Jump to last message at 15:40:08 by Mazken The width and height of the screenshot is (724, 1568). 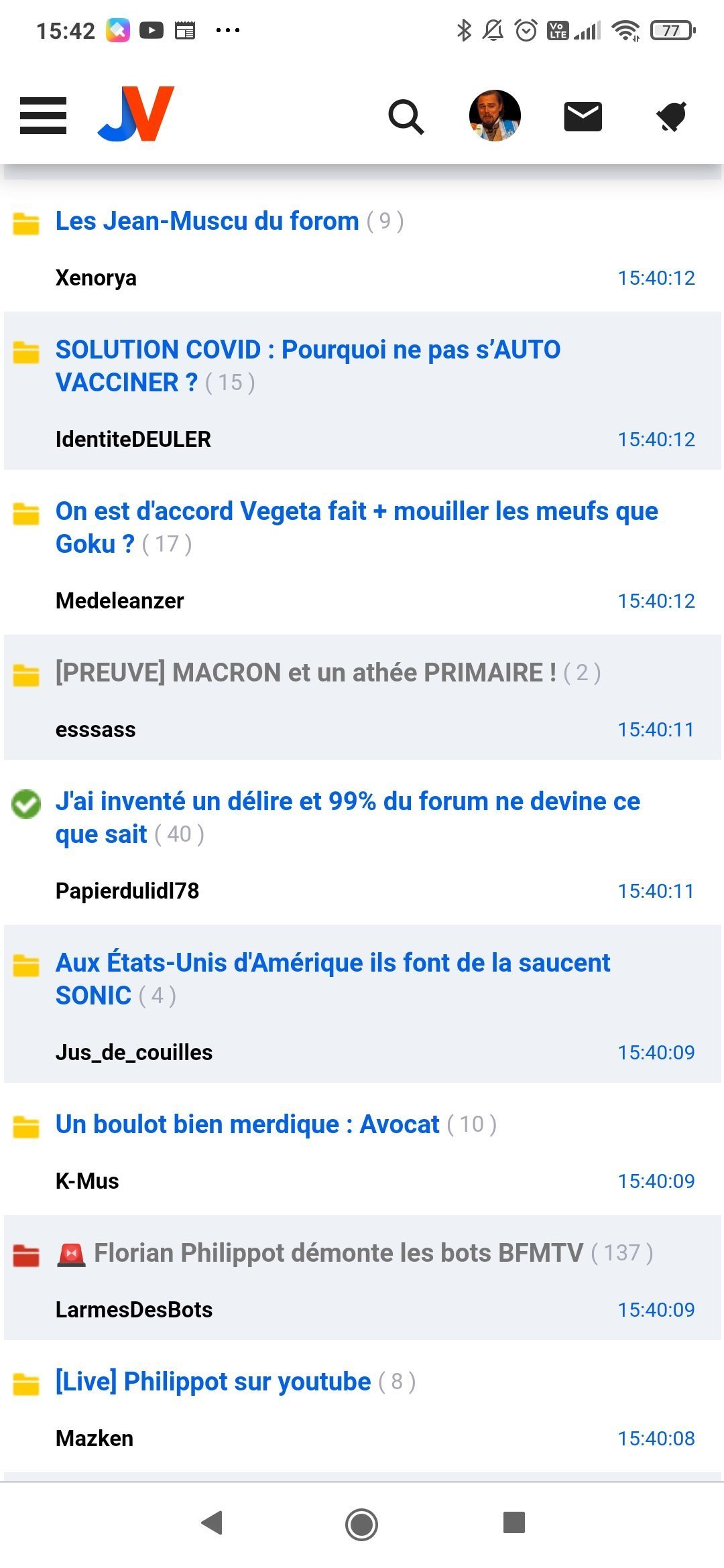[x=656, y=1439]
